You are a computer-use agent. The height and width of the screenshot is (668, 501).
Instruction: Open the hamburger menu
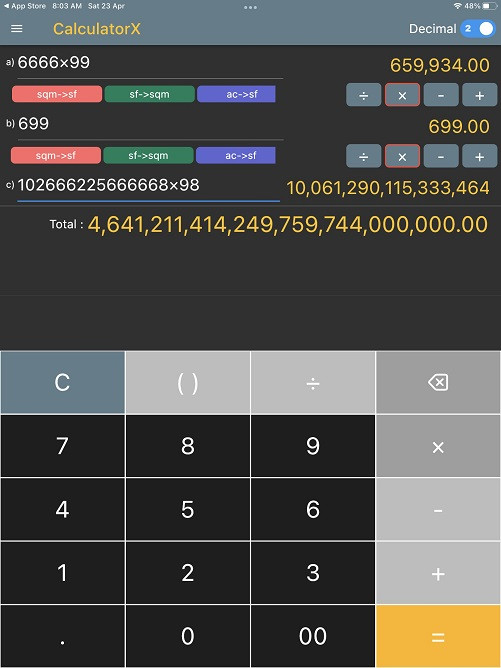click(x=17, y=29)
